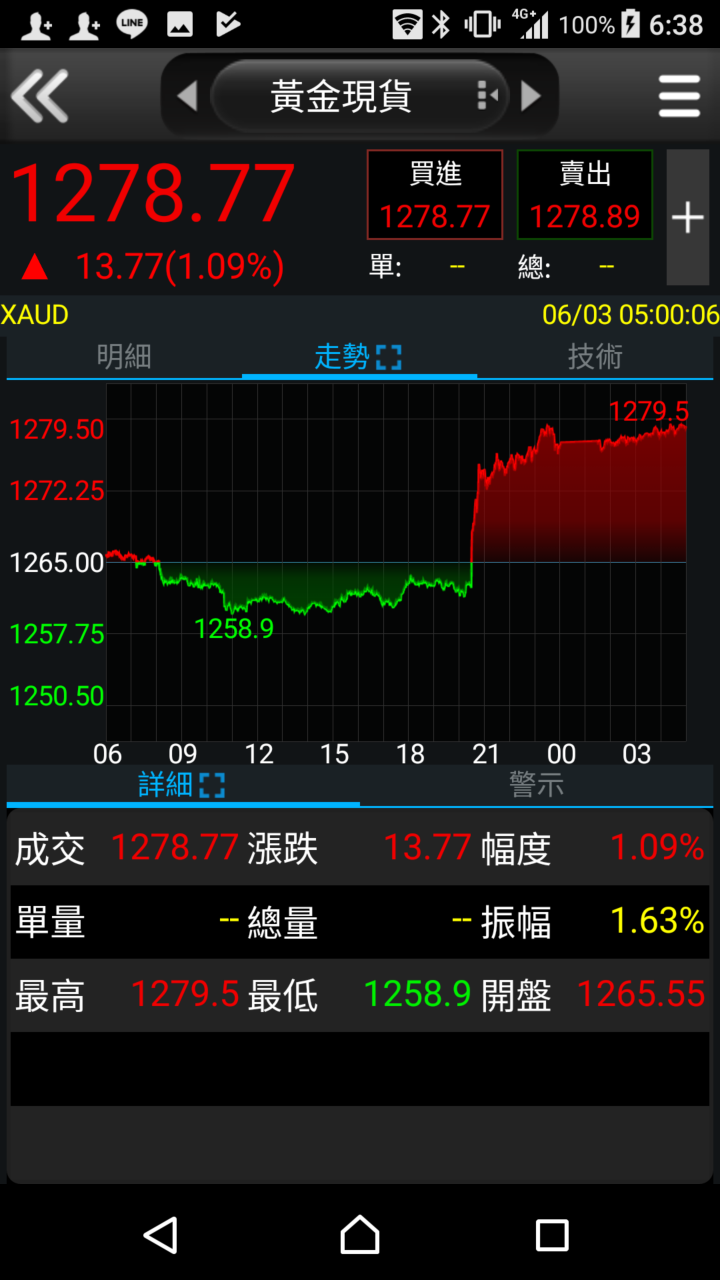Go back with the double-arrow icon
This screenshot has width=720, height=1280.
click(x=40, y=96)
